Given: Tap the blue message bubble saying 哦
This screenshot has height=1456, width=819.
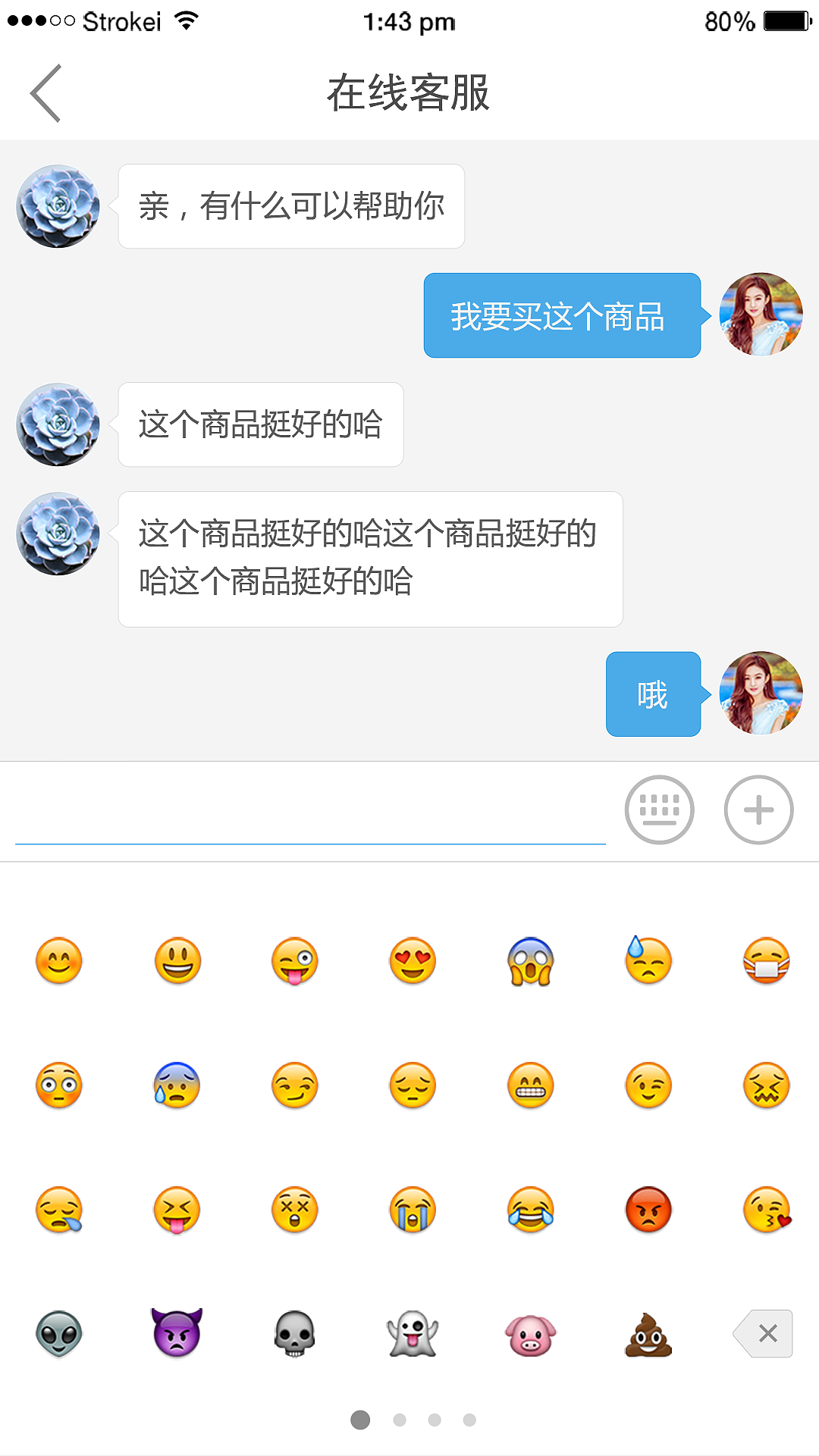Looking at the screenshot, I should pos(653,694).
